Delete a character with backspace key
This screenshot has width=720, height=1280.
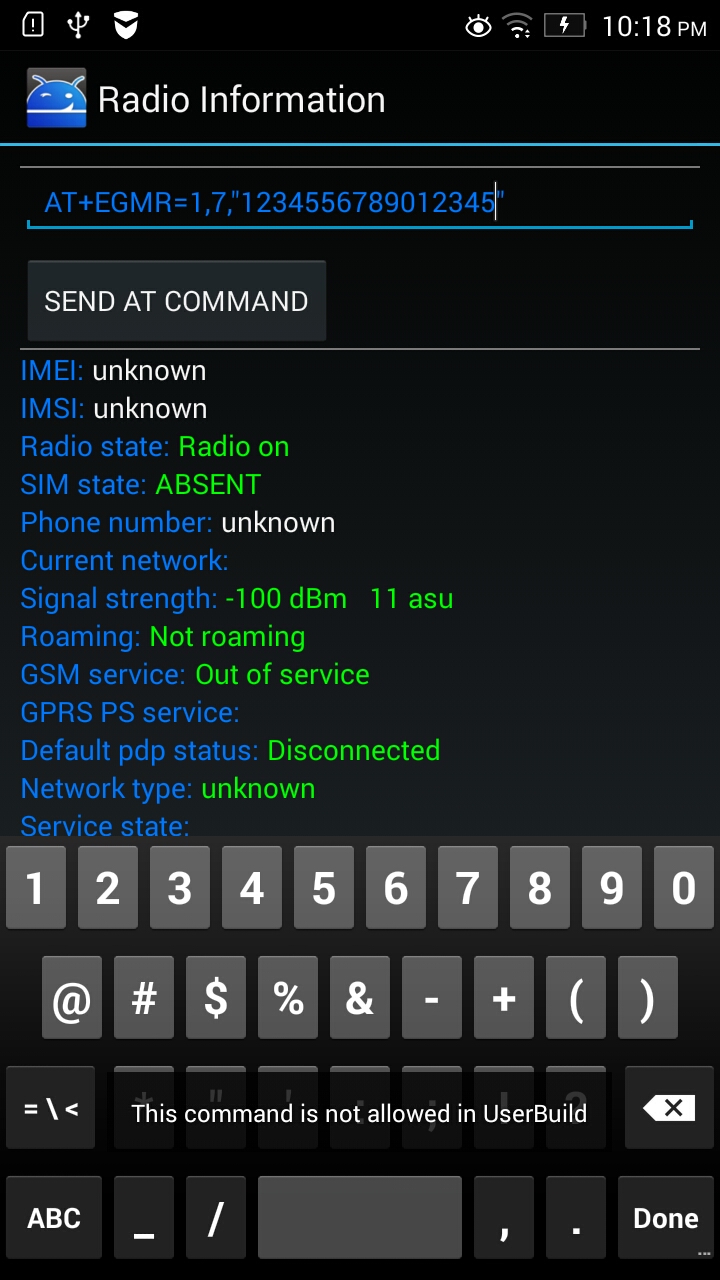pos(669,1108)
